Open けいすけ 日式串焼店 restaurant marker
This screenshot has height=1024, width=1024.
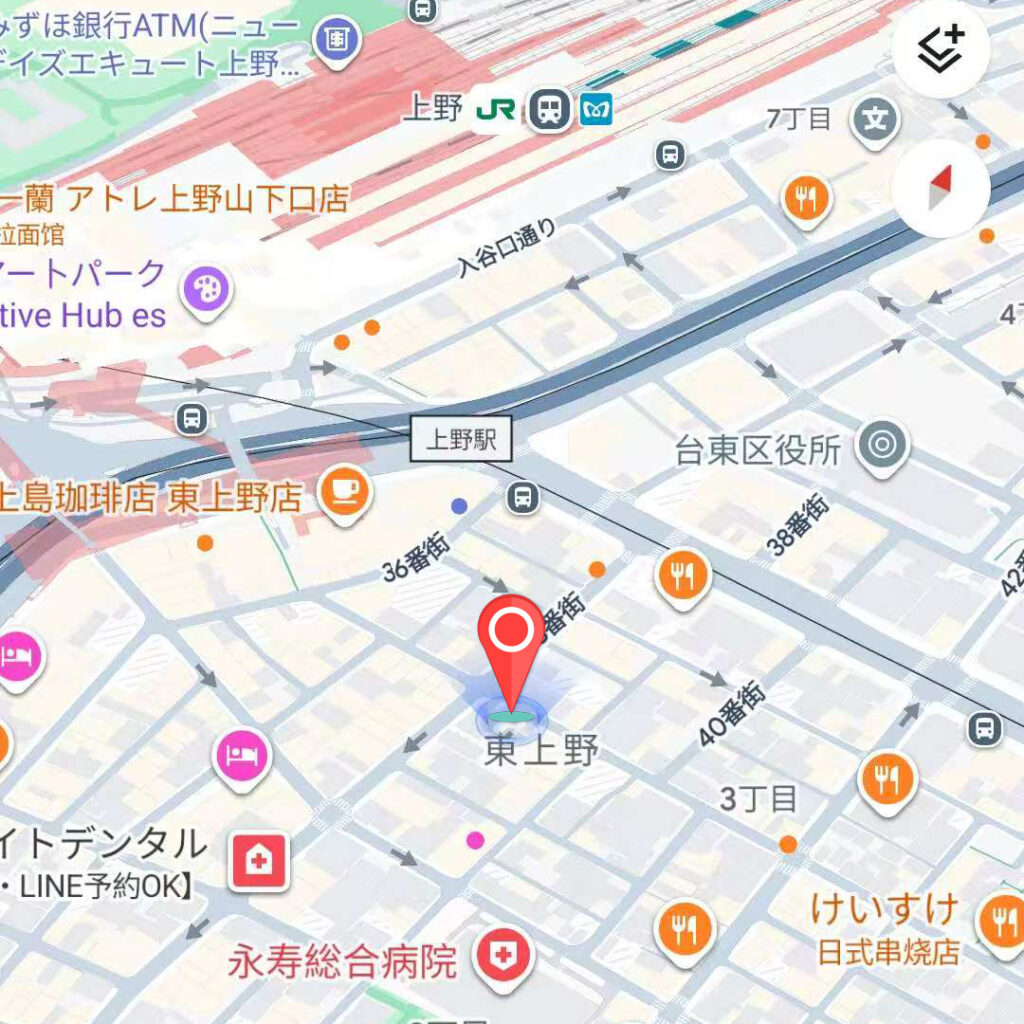[1000, 920]
